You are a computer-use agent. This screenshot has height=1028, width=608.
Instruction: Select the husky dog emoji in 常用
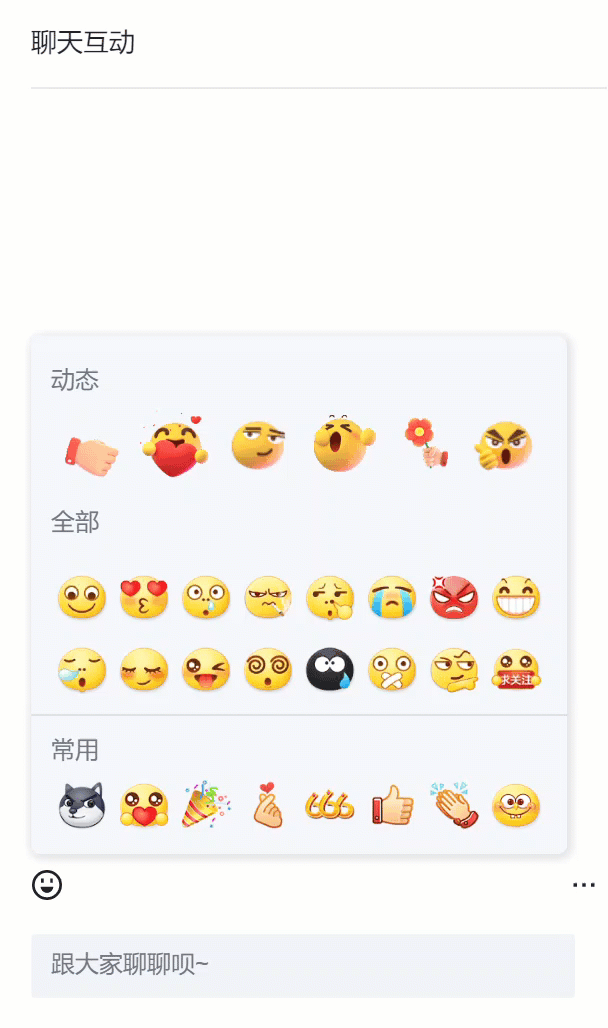(81, 805)
